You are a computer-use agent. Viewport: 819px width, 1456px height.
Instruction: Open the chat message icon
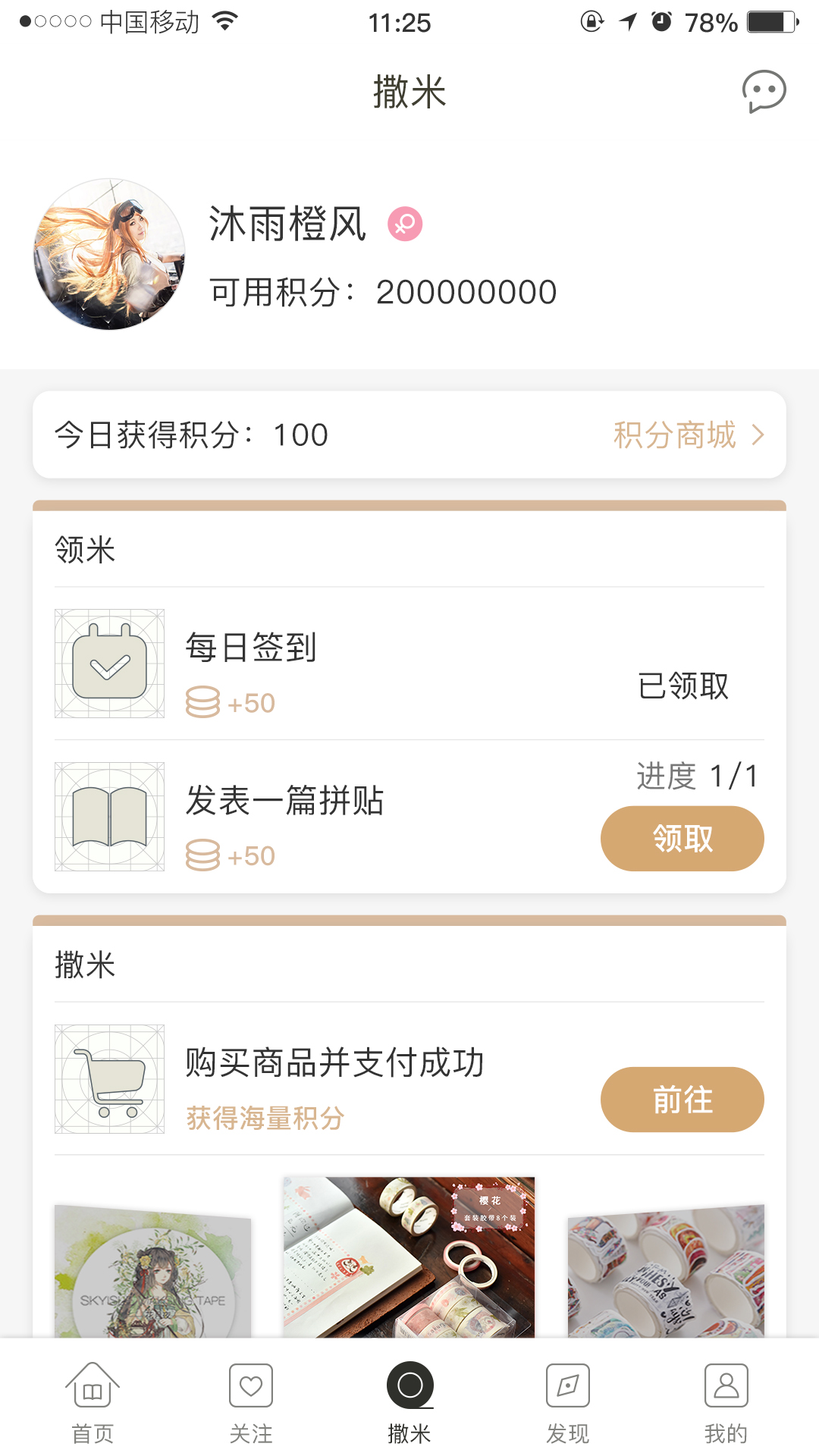(x=764, y=91)
